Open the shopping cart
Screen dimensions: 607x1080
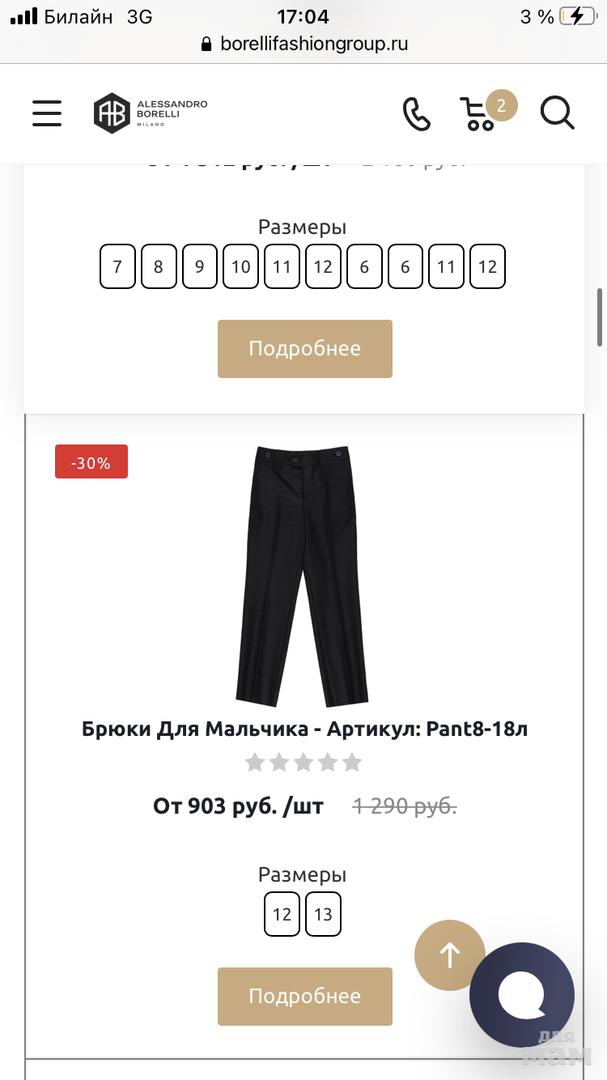(481, 113)
